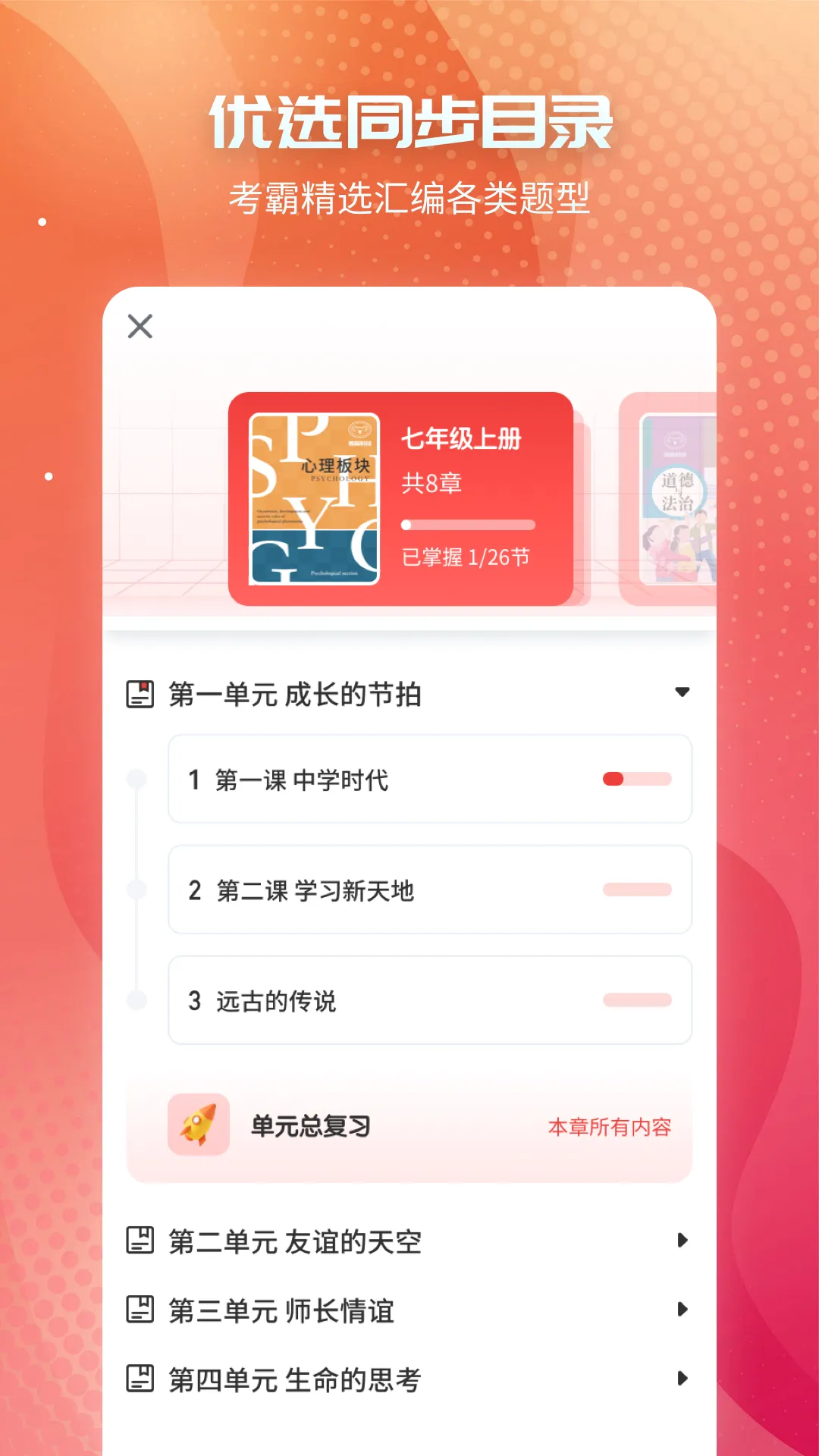Click the timeline dot beside 远古的传说
The width and height of the screenshot is (819, 1456).
click(x=137, y=1000)
